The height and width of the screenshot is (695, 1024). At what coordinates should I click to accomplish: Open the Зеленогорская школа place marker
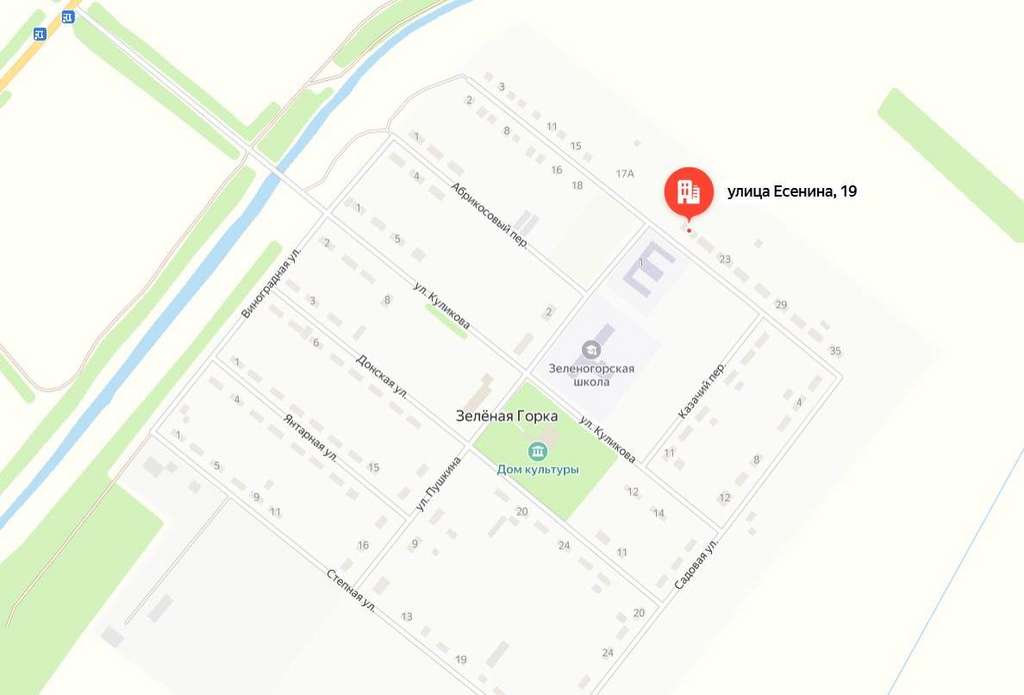pos(593,349)
